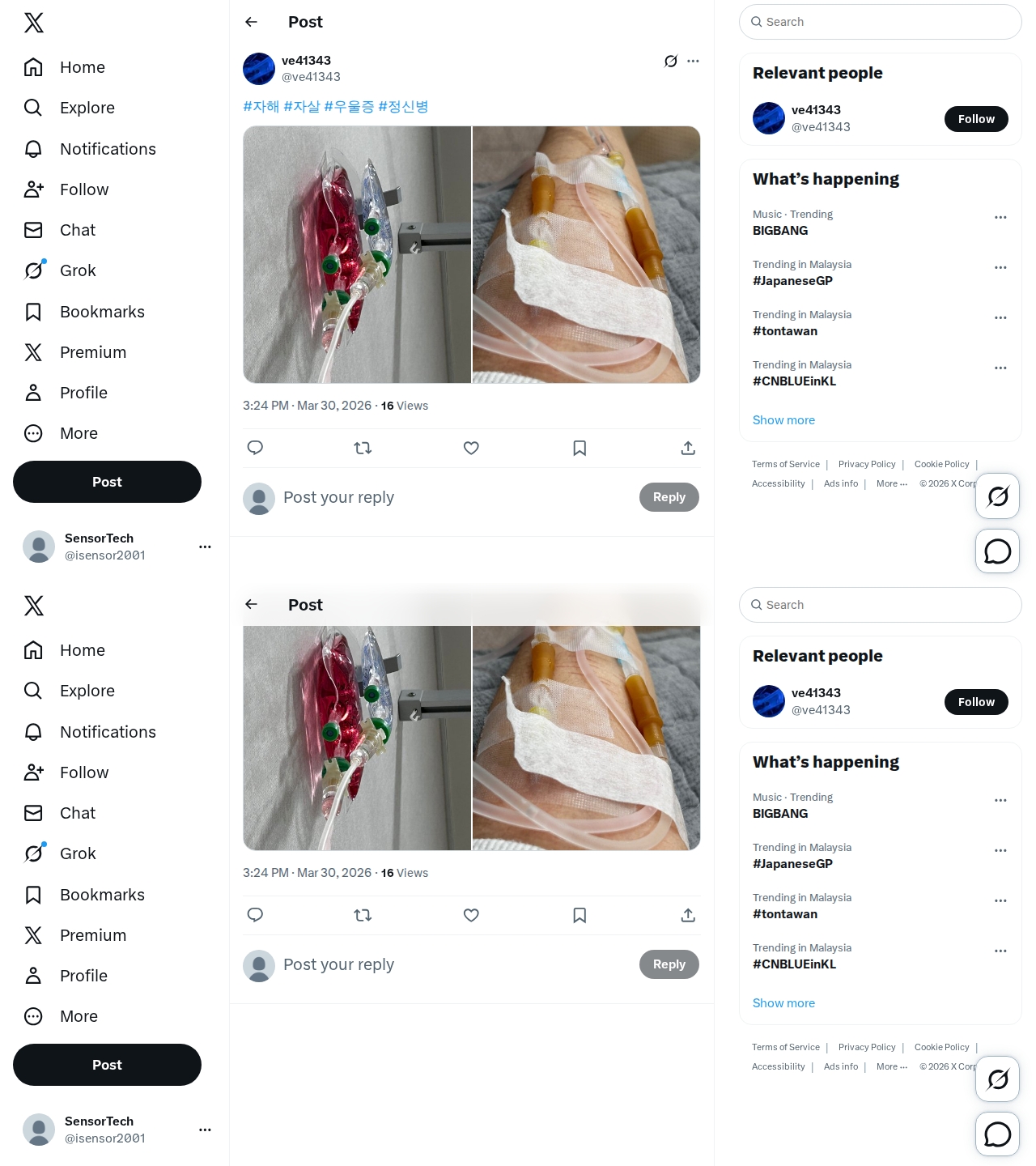
Task: Open the #자해 hashtag link
Action: click(x=261, y=107)
